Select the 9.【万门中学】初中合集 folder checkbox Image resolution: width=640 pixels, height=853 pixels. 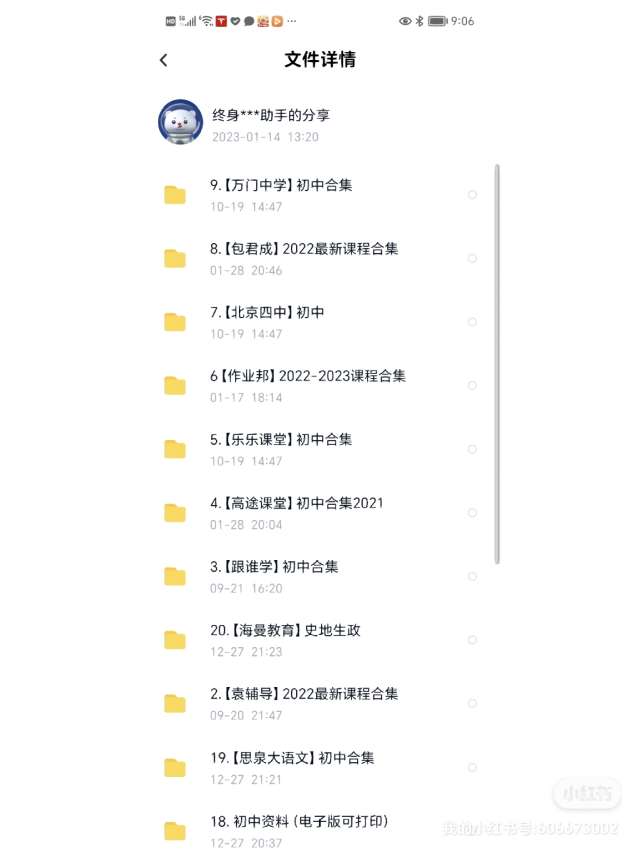pos(472,195)
